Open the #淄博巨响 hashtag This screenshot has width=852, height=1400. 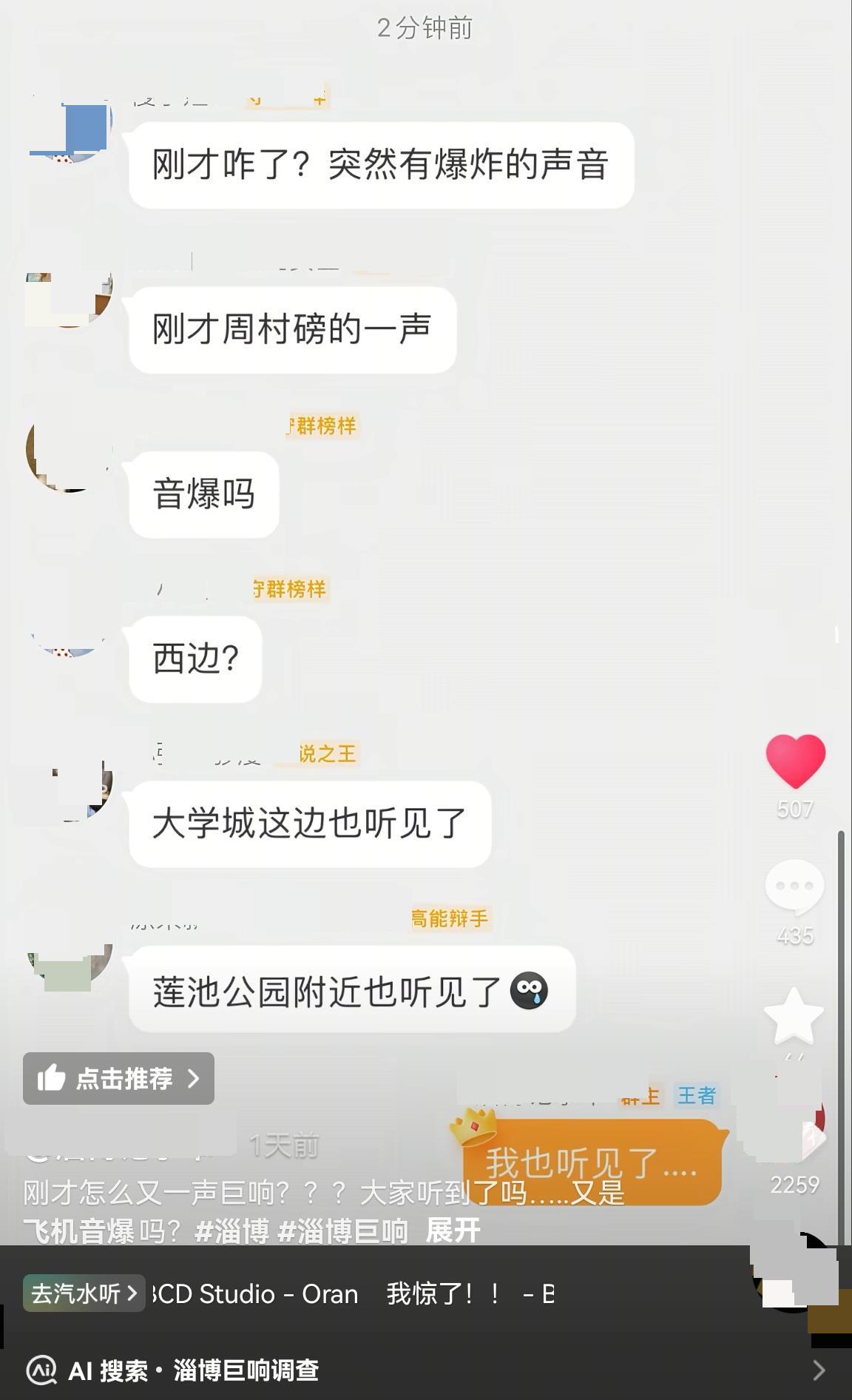click(342, 1231)
